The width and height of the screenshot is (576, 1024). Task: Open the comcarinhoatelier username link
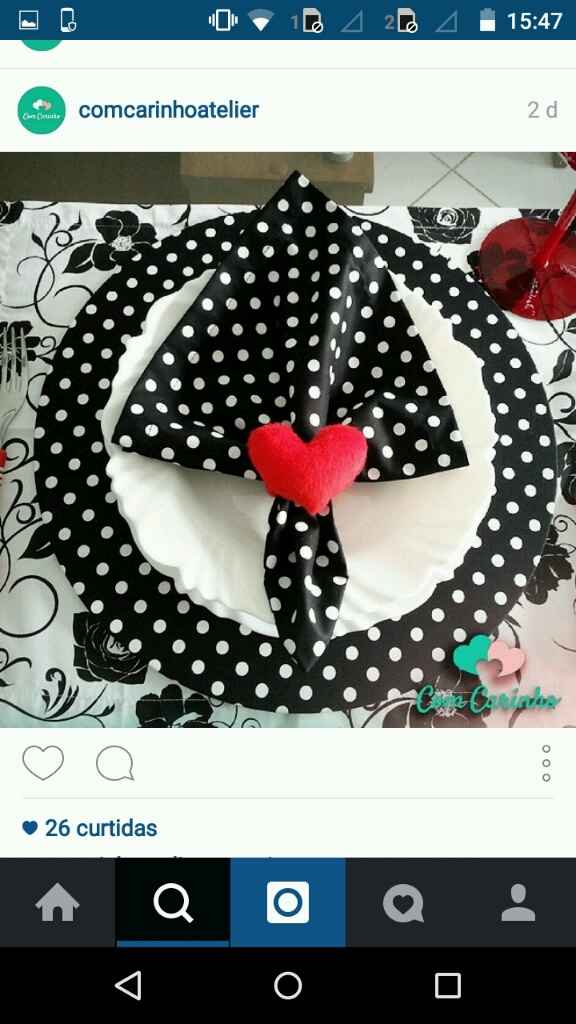point(168,110)
